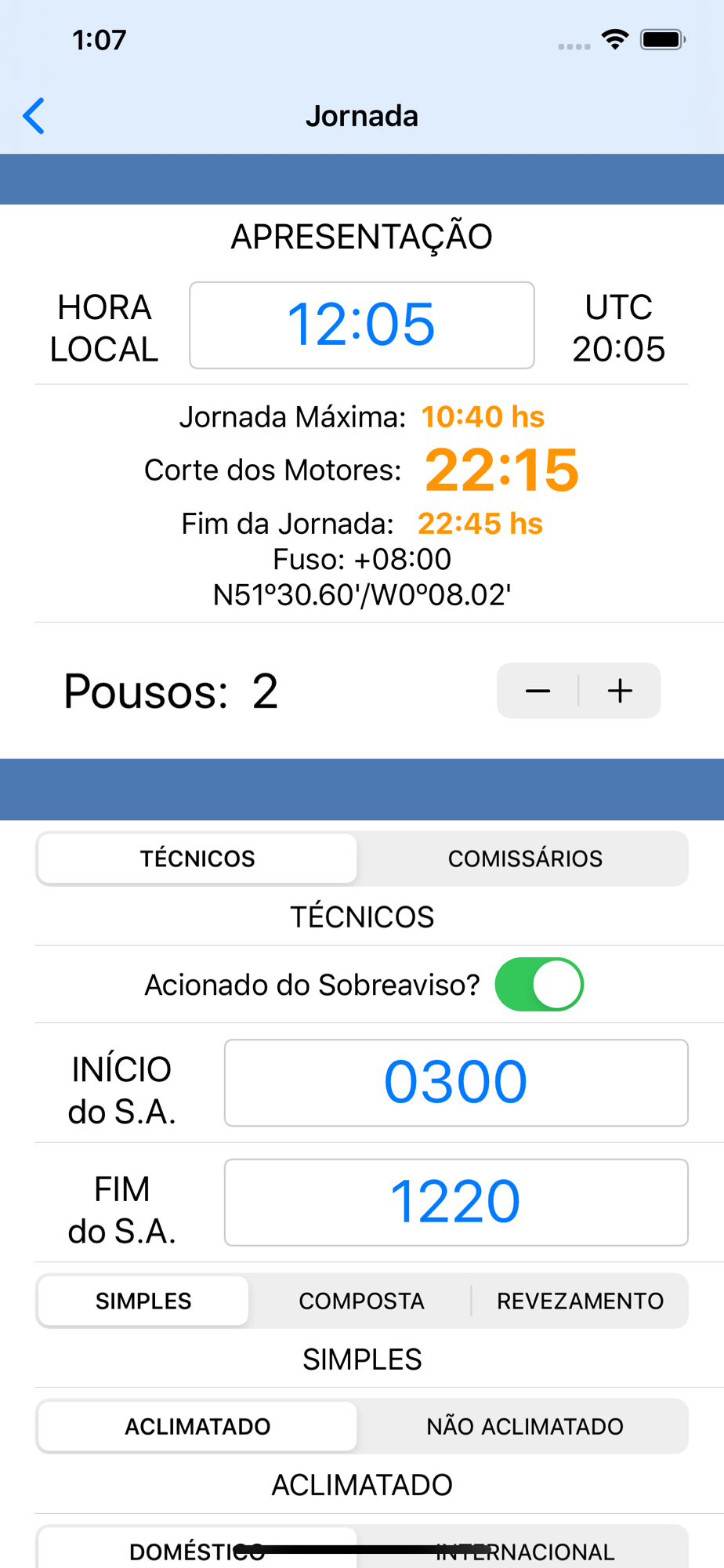
Task: Switch to the INTERNACIONAL flight type
Action: tap(525, 1550)
